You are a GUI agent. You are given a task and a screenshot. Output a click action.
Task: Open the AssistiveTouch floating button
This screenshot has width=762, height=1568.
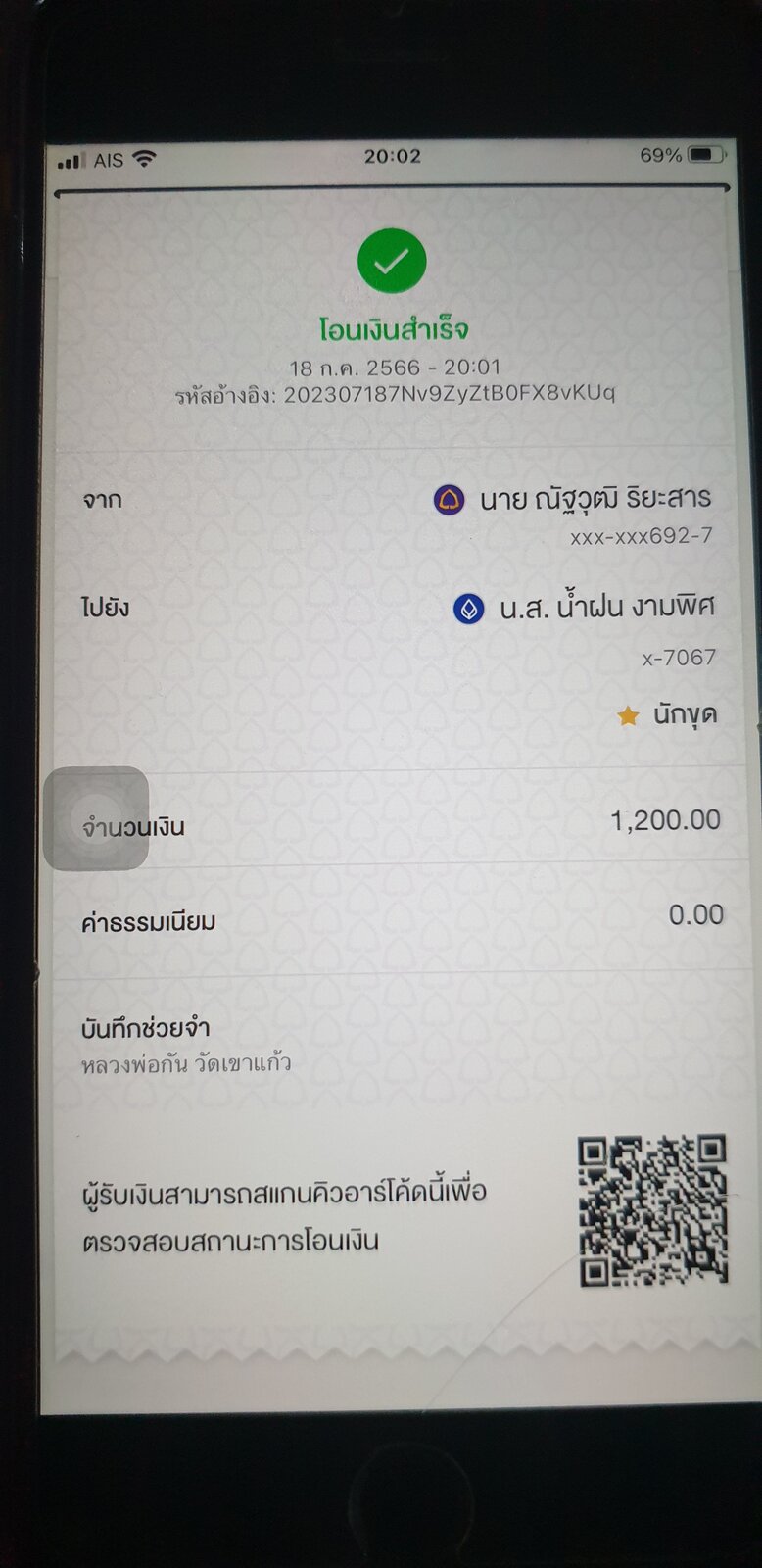point(96,818)
